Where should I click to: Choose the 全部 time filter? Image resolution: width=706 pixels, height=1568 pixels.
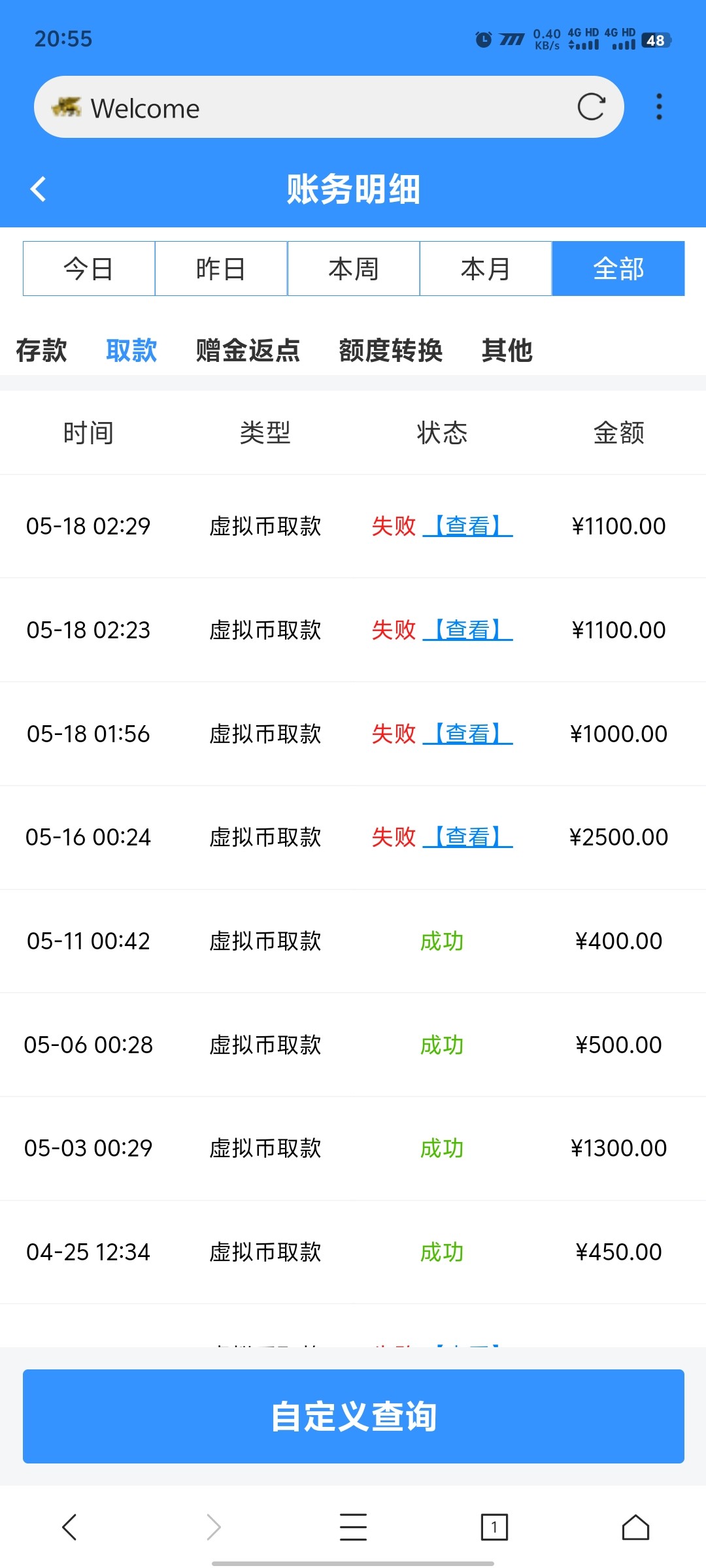(x=618, y=269)
